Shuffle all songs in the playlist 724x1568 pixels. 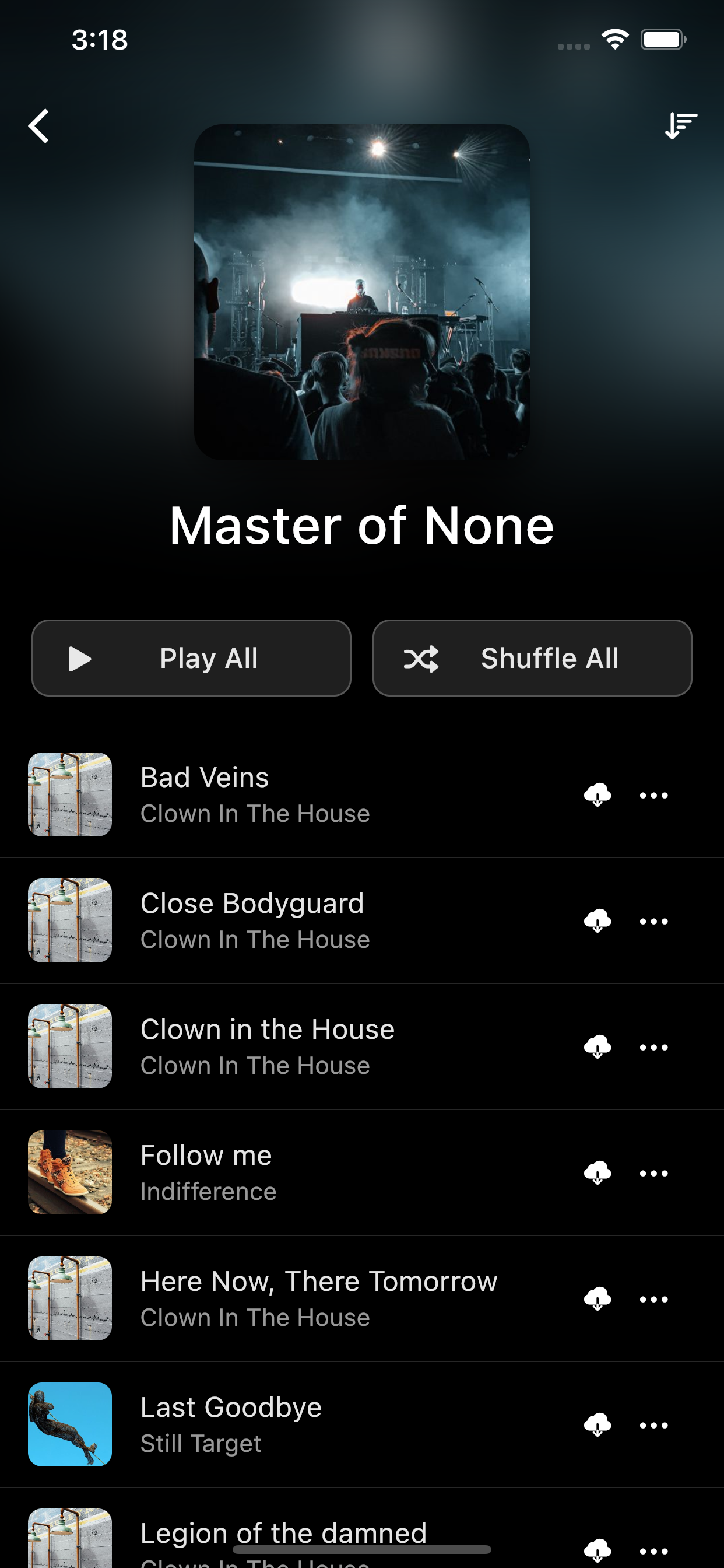pos(532,658)
